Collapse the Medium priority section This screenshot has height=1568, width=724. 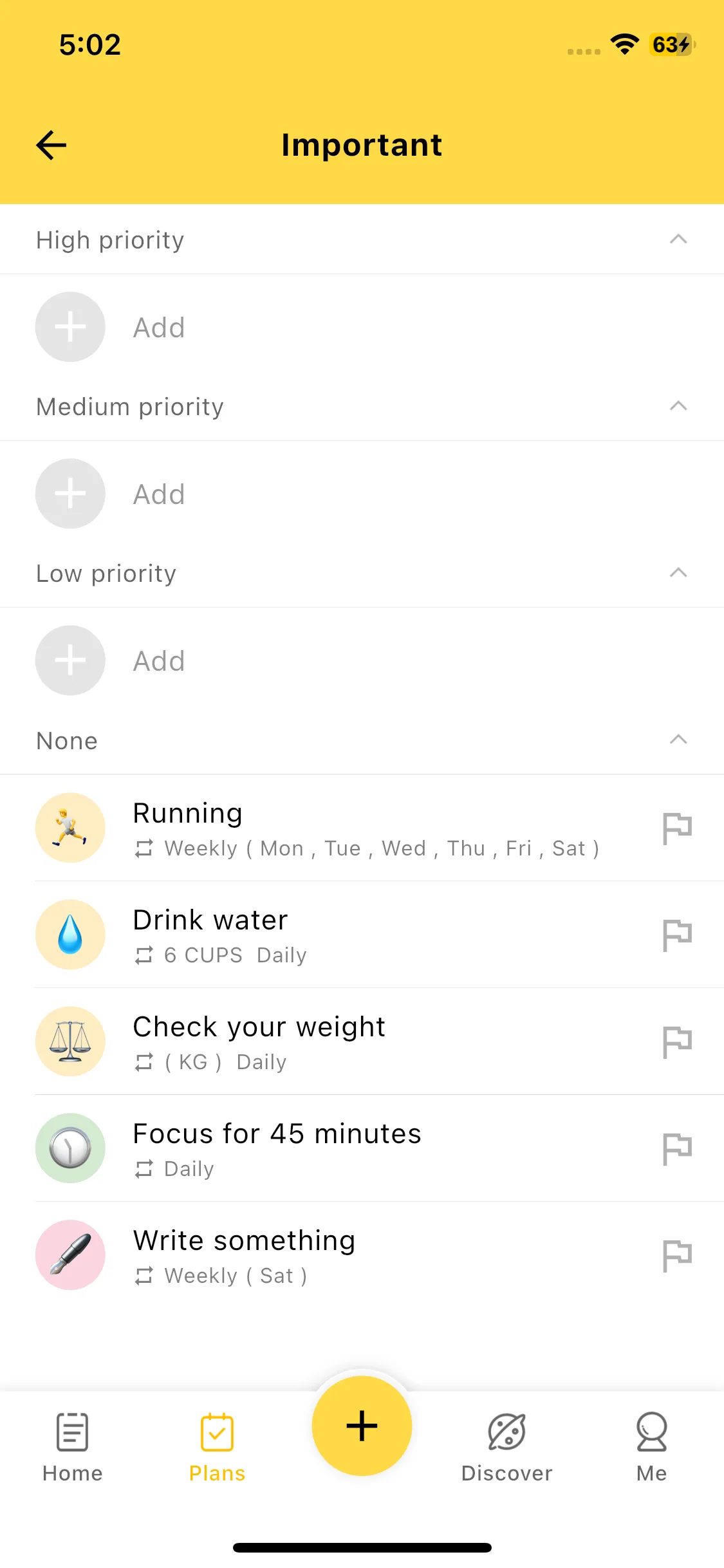click(x=678, y=406)
